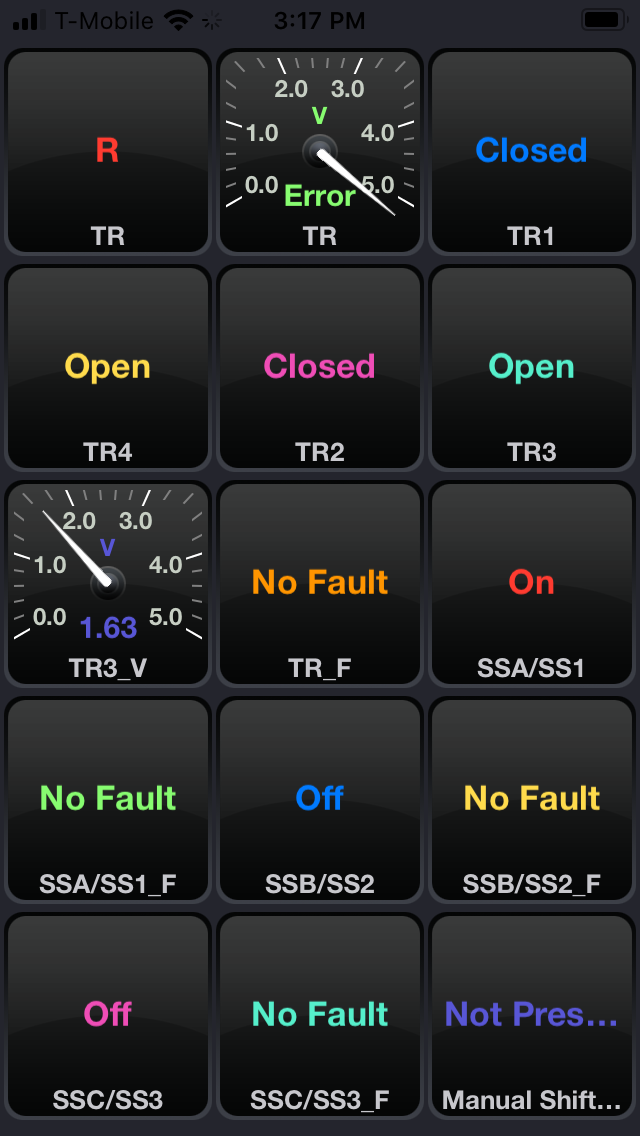Open the Manual Shift tile
This screenshot has width=640, height=1136.
tap(532, 1016)
